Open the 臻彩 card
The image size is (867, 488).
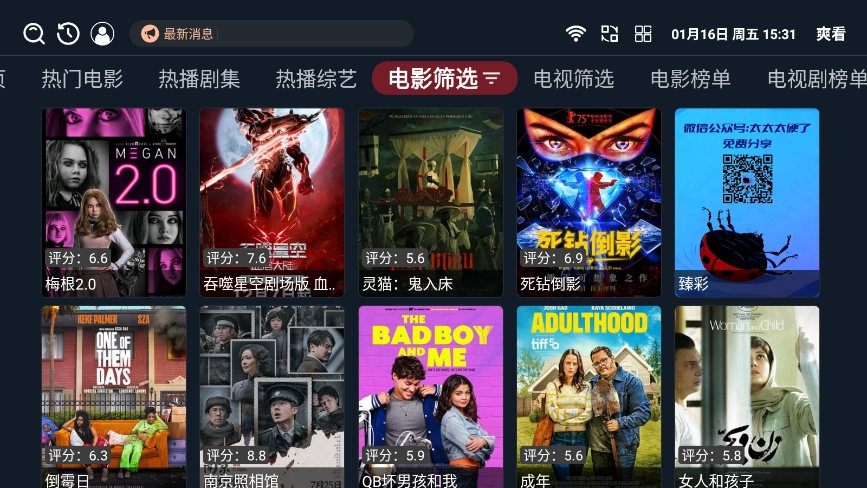click(746, 202)
